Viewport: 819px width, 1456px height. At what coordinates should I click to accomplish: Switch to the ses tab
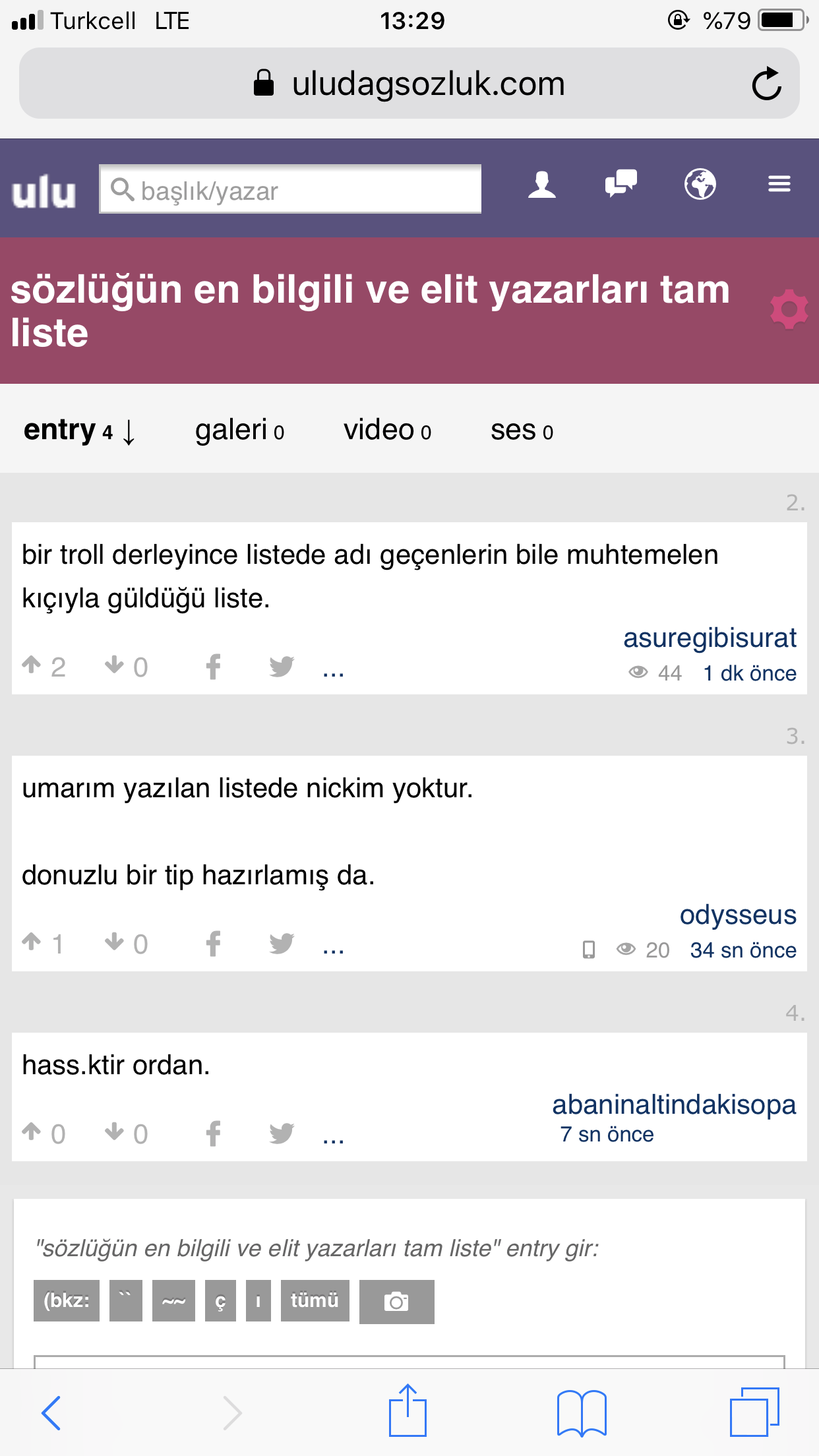pyautogui.click(x=522, y=430)
